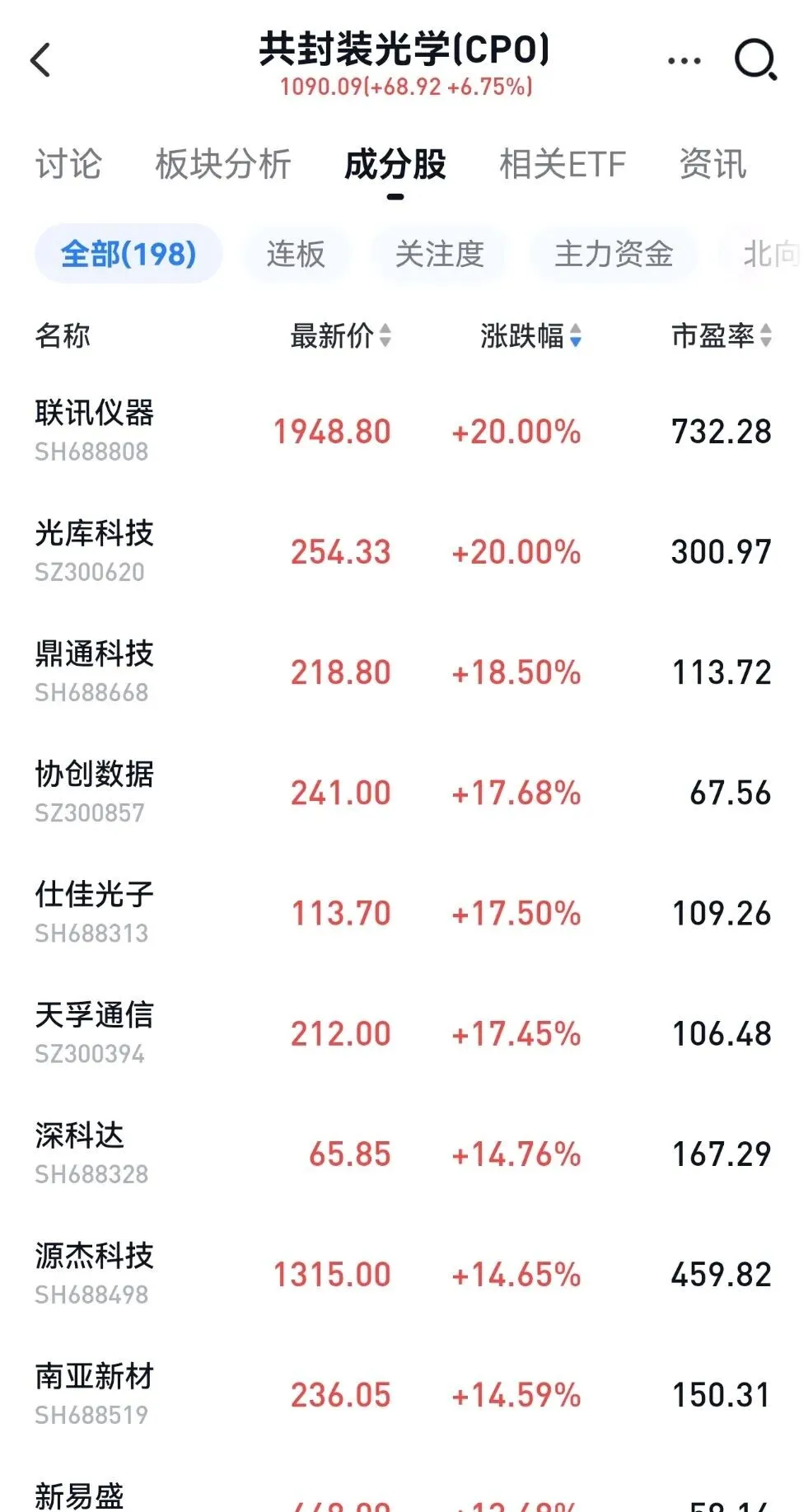Image resolution: width=808 pixels, height=1512 pixels.
Task: Switch to the 板块分析 tab
Action: pyautogui.click(x=223, y=164)
